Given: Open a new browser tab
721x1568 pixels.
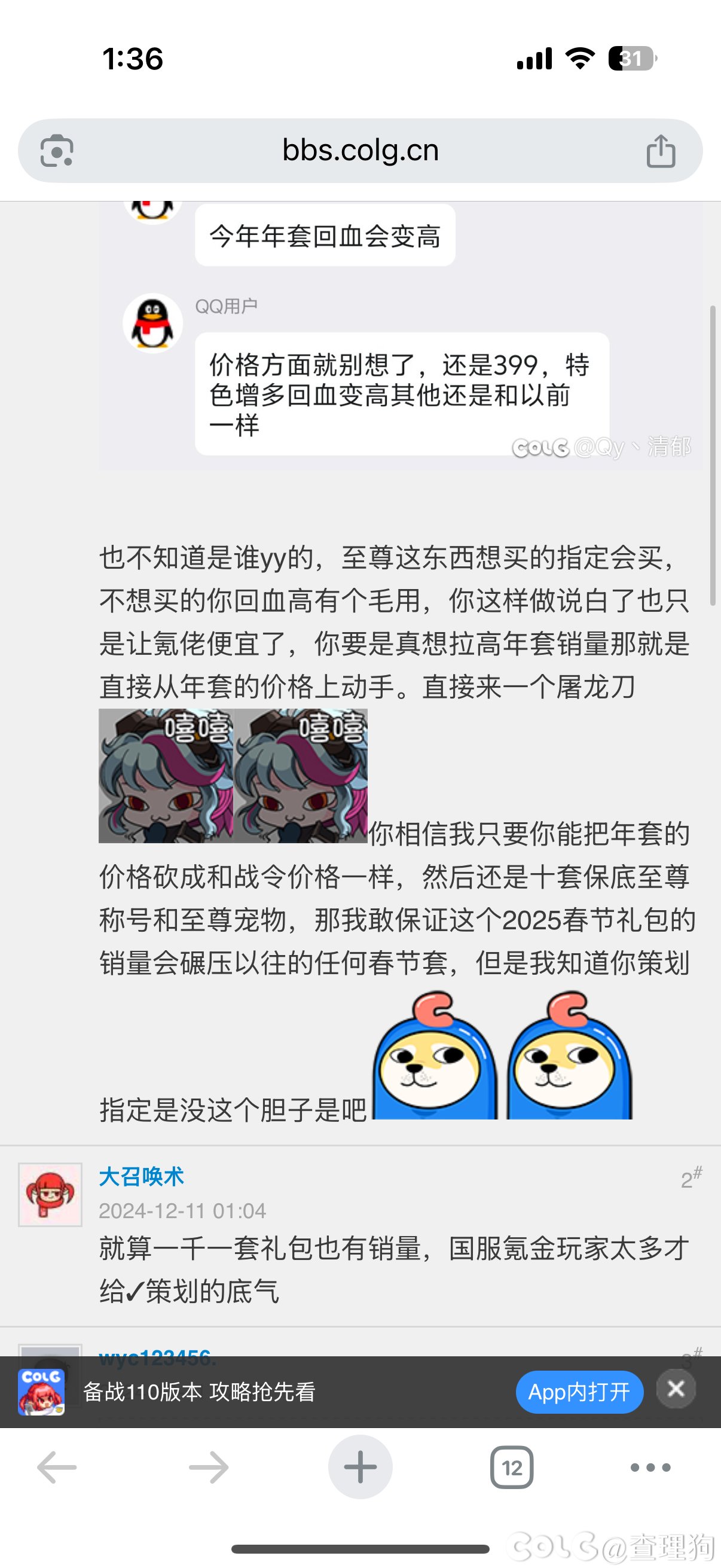Looking at the screenshot, I should (360, 1468).
